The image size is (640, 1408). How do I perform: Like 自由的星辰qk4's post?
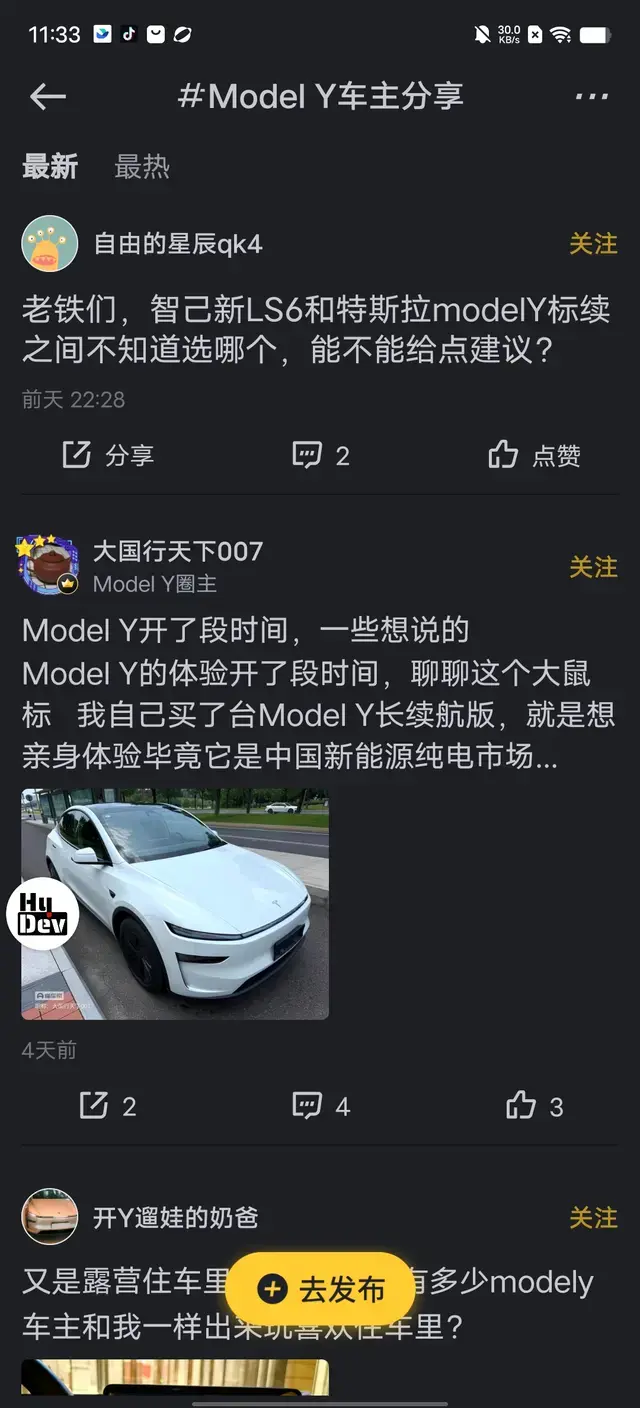pyautogui.click(x=534, y=456)
